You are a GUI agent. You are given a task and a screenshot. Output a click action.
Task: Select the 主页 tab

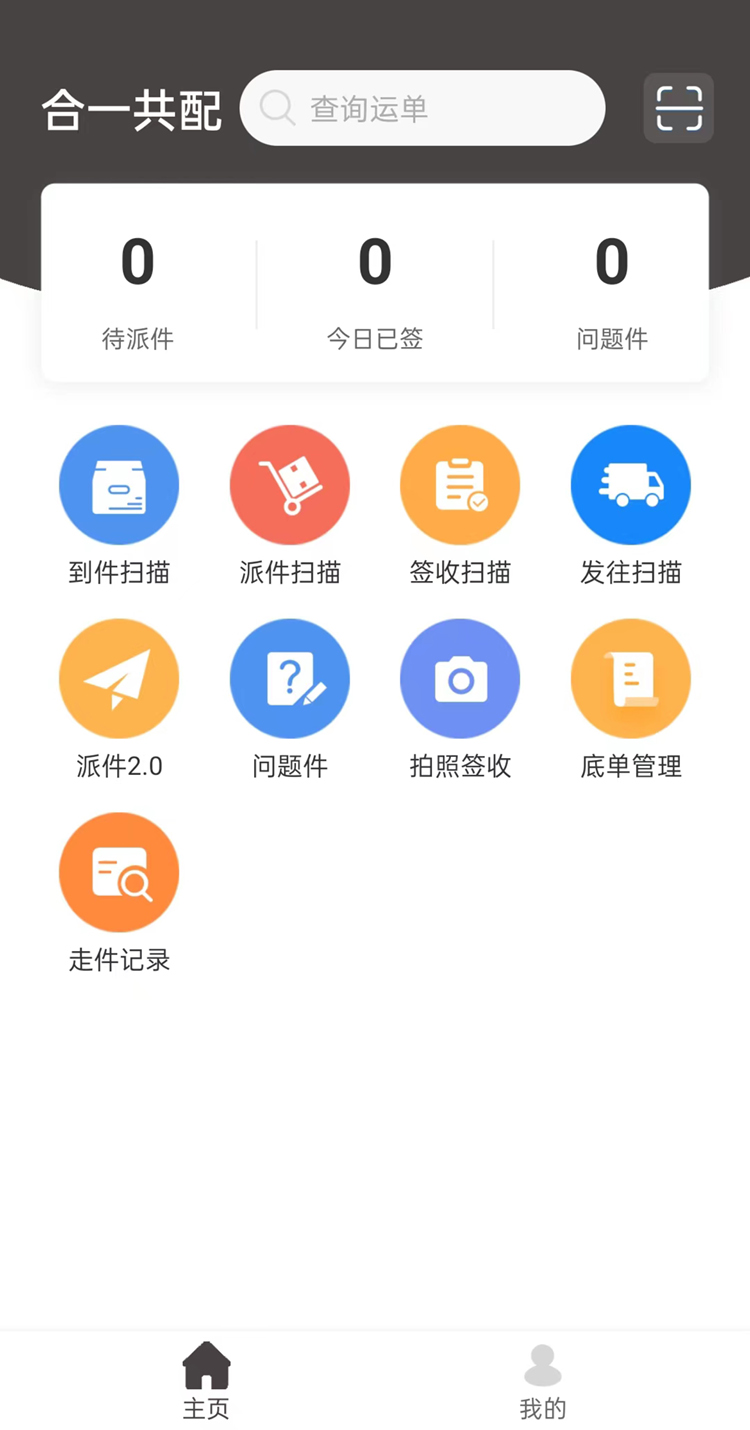(x=206, y=1382)
